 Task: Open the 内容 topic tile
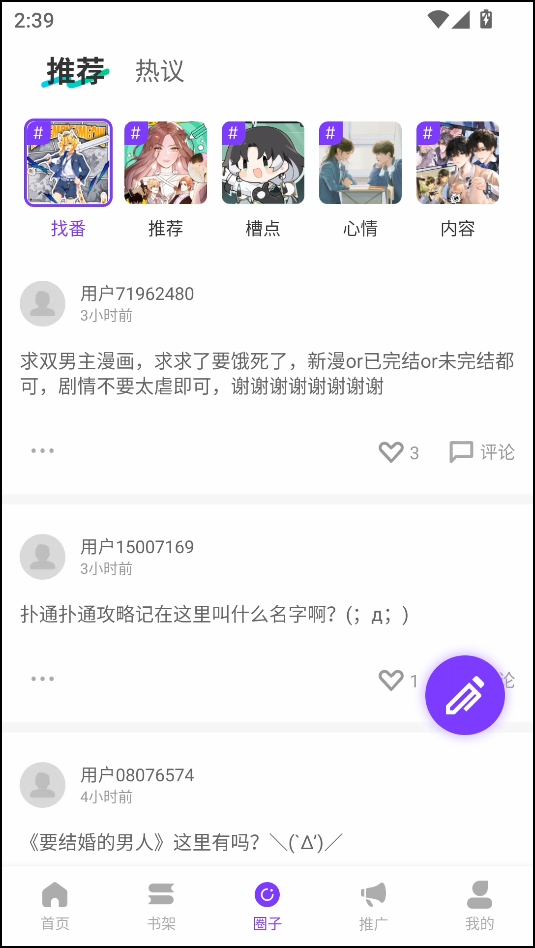[458, 179]
